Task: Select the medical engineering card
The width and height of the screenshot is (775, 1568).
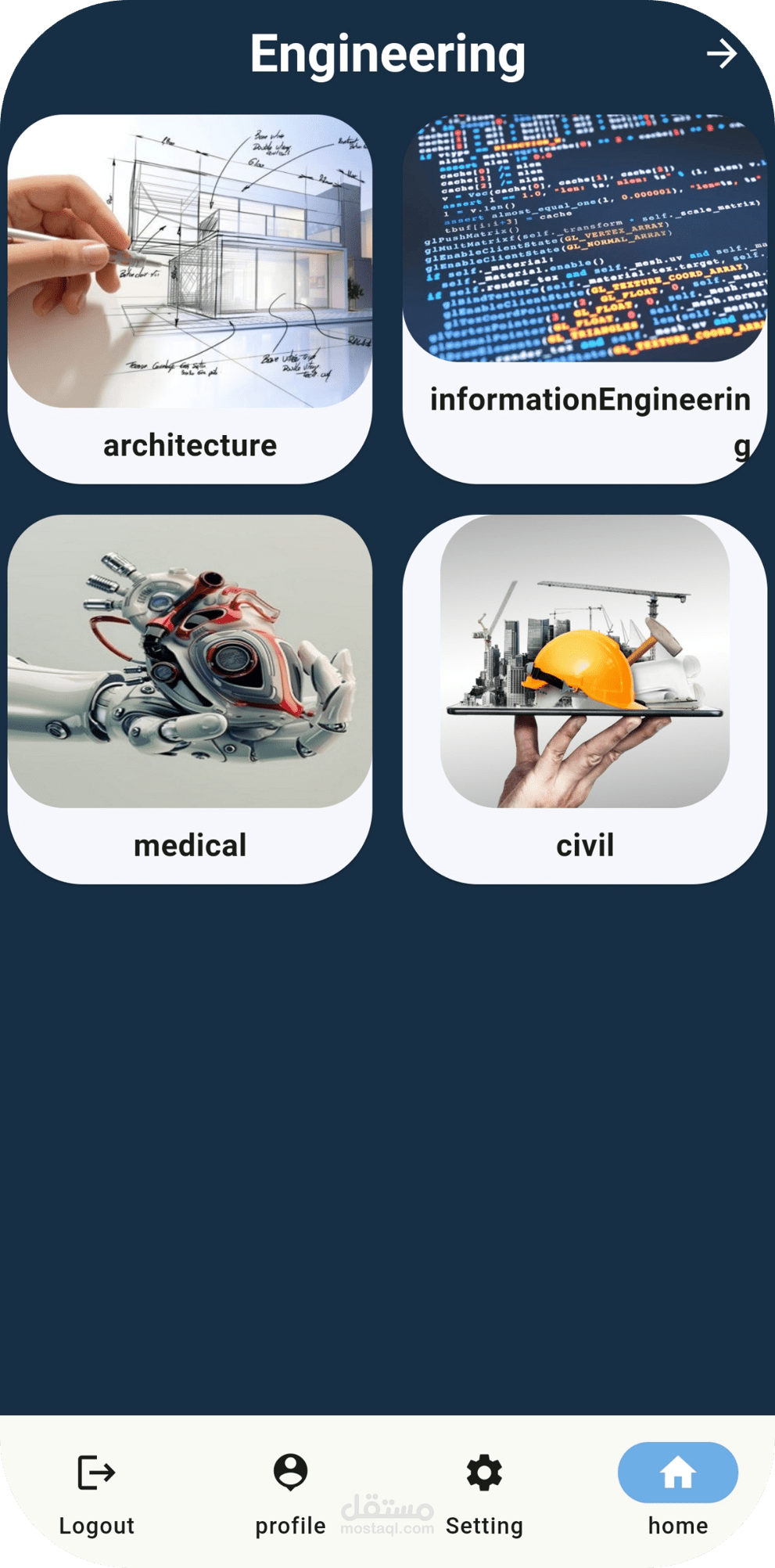Action: (190, 699)
